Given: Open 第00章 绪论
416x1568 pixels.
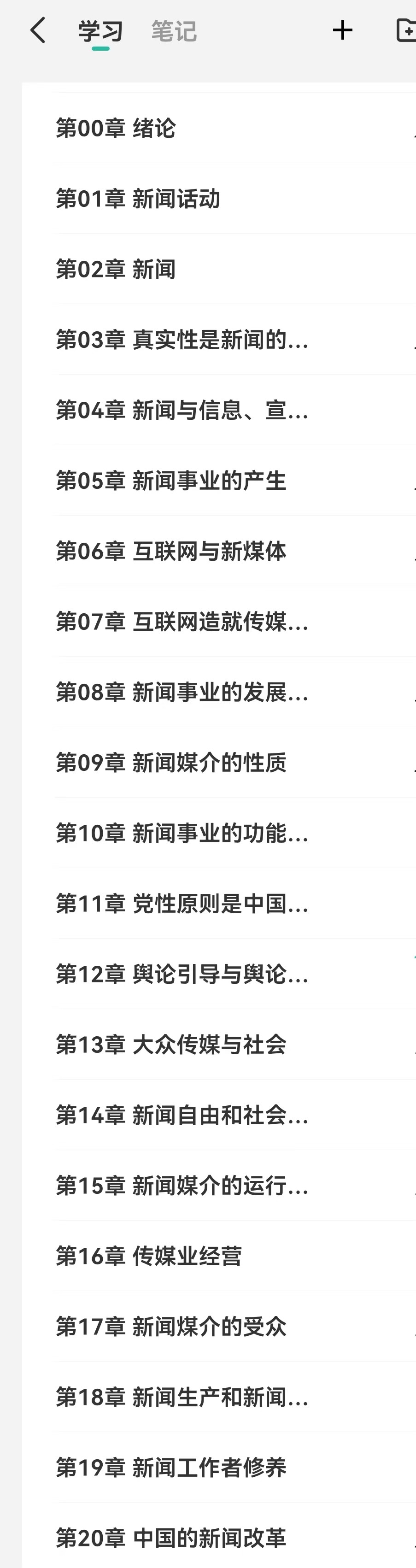Looking at the screenshot, I should 116,129.
